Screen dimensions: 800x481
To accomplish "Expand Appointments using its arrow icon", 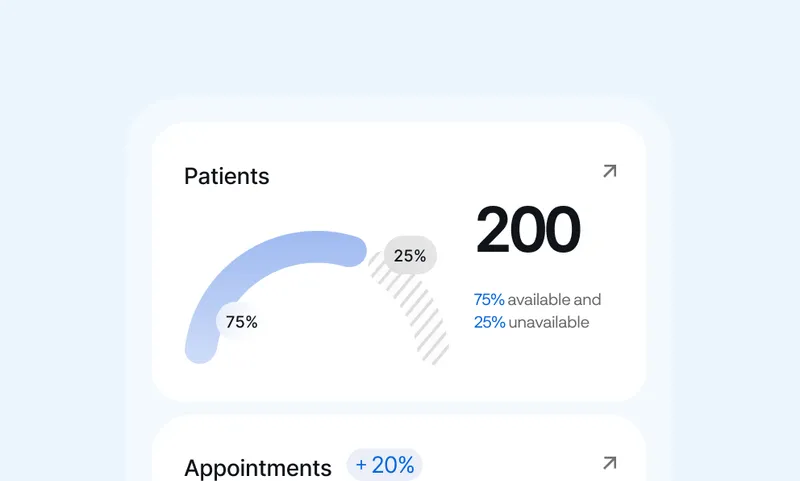I will coord(609,463).
